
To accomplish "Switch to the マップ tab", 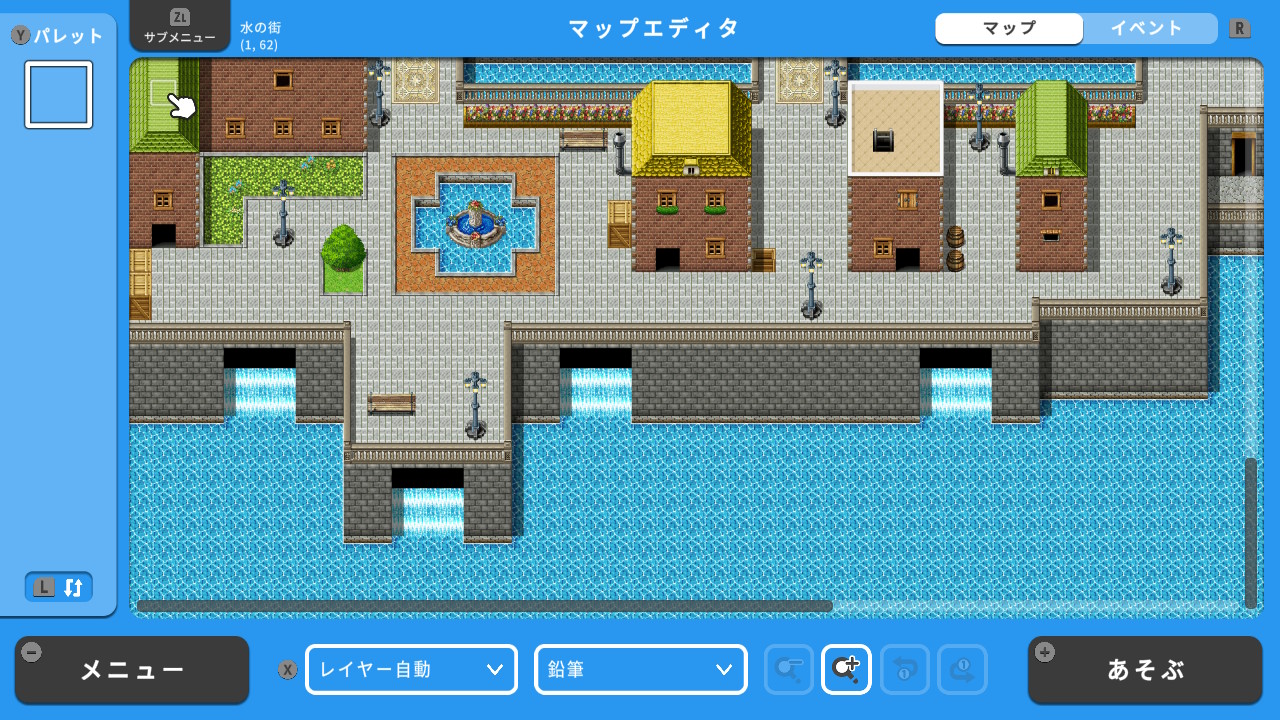I will point(1008,28).
